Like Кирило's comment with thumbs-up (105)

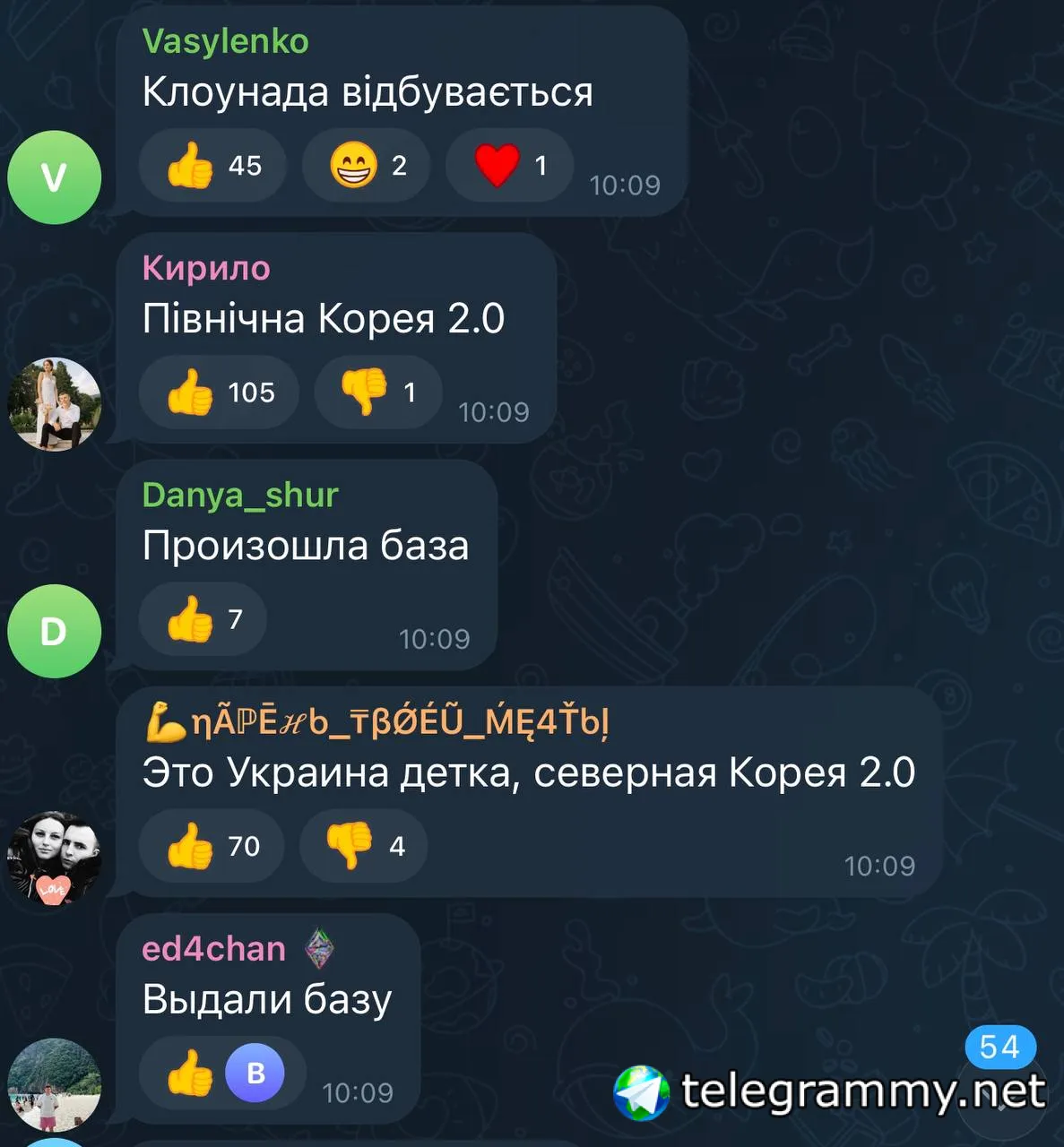click(219, 392)
